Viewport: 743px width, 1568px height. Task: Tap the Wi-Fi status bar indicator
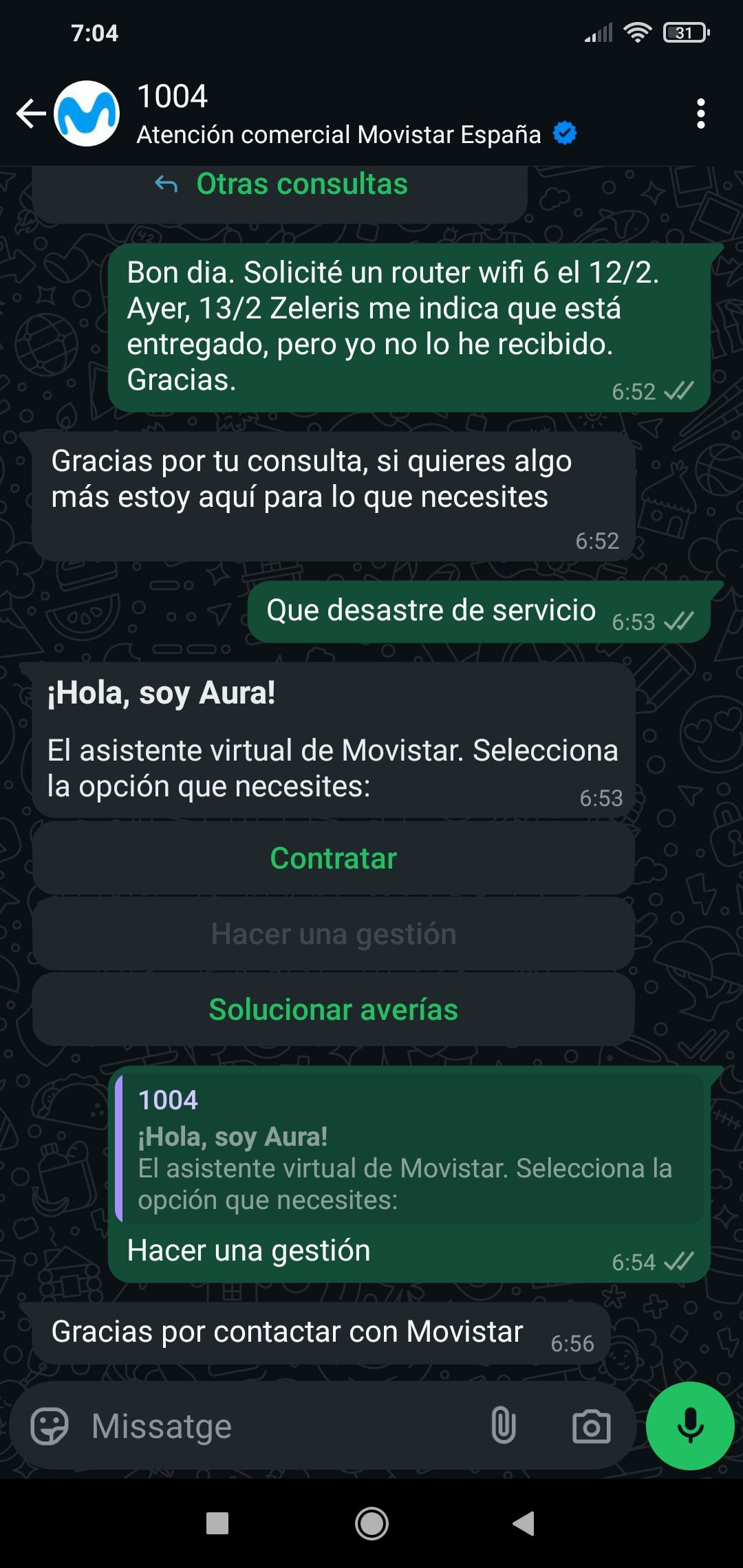(637, 32)
